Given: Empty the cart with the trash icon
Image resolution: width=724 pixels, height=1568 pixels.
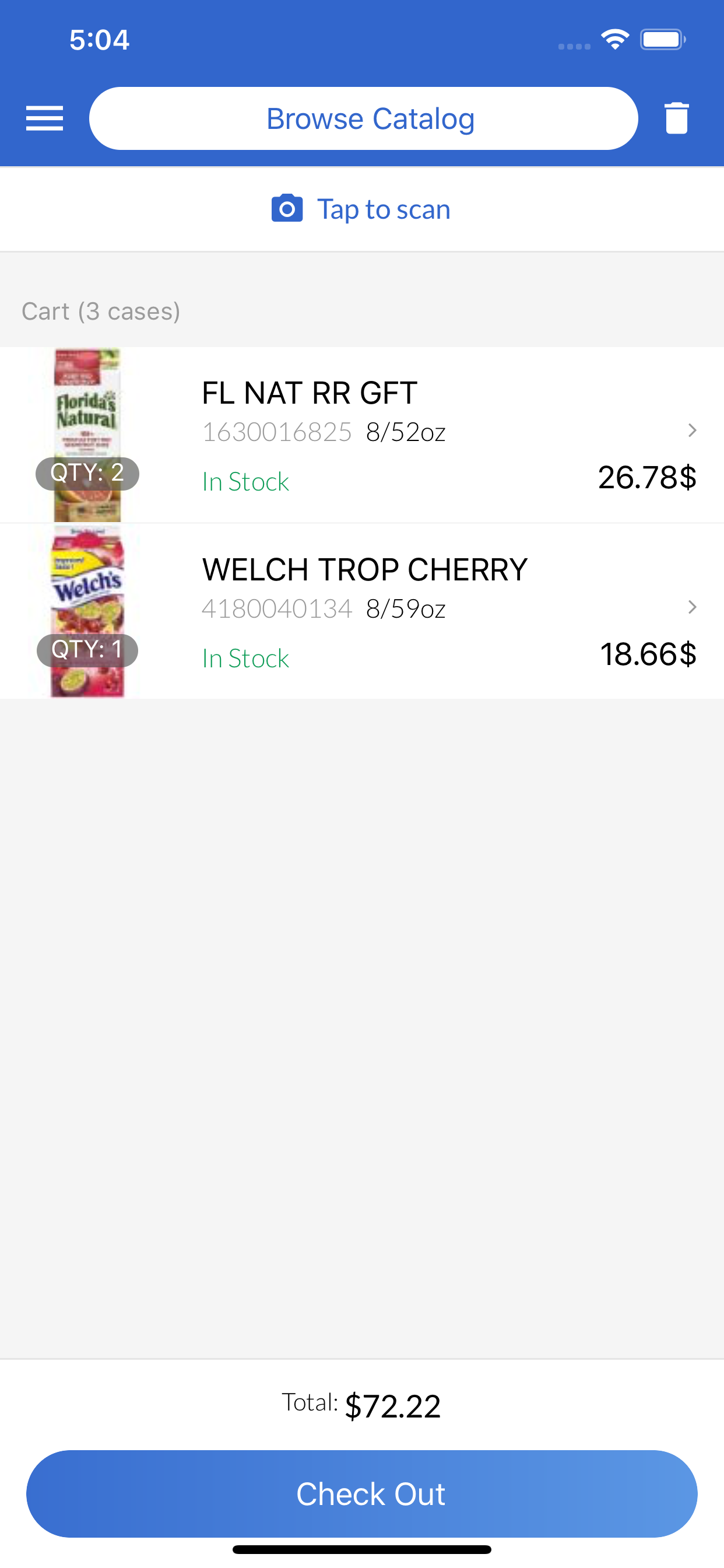Looking at the screenshot, I should tap(676, 118).
